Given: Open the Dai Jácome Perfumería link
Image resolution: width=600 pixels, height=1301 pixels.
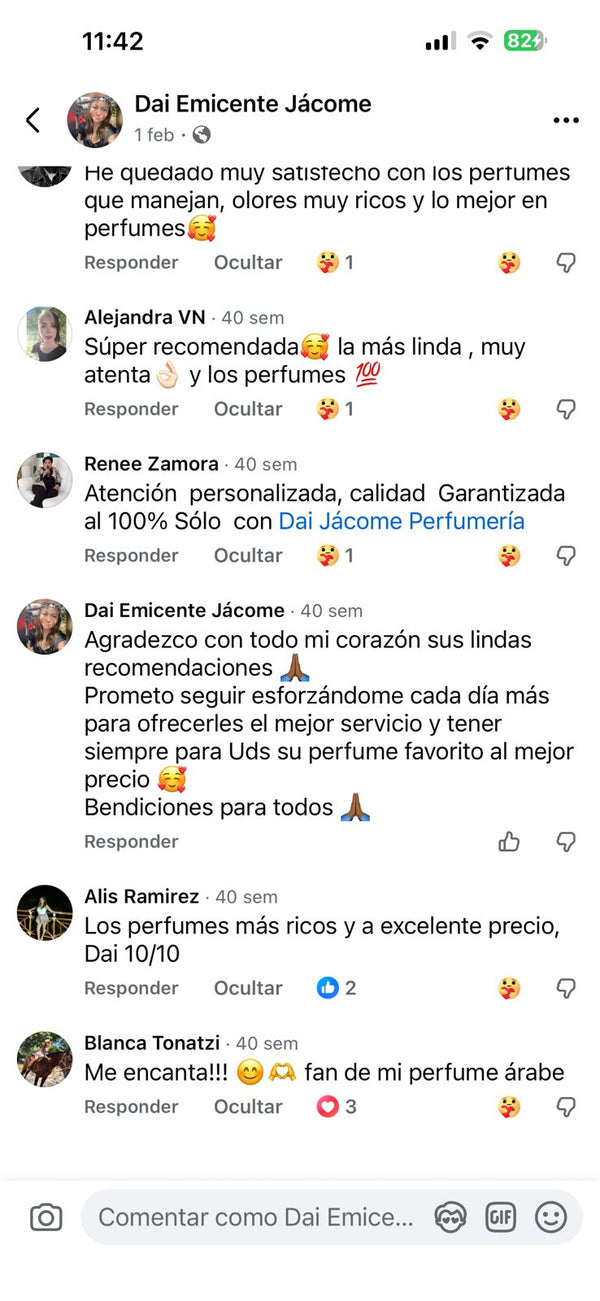Looking at the screenshot, I should (401, 521).
